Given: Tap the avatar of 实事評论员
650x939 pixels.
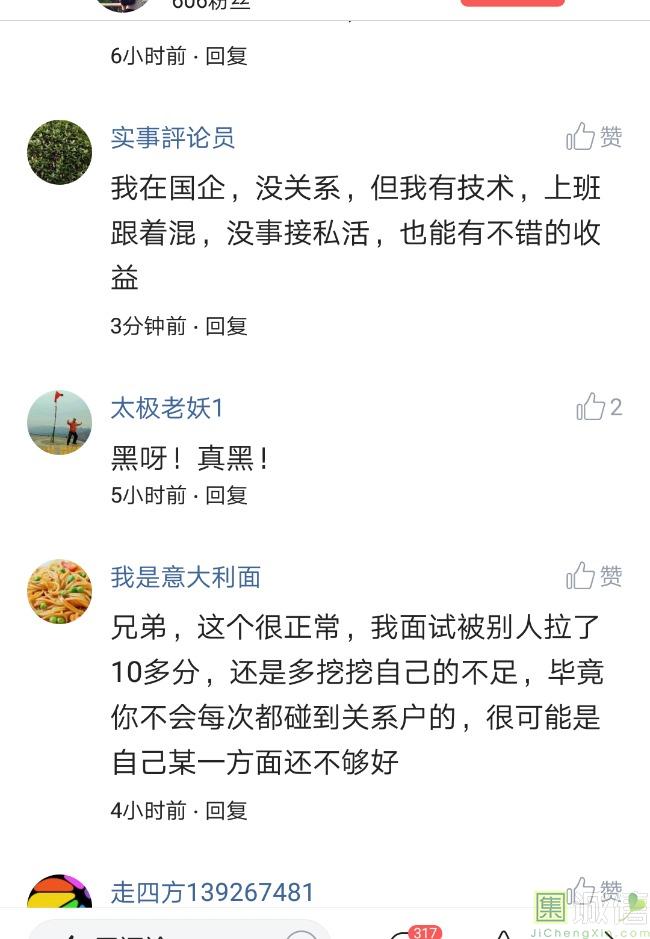Looking at the screenshot, I should coord(59,152).
